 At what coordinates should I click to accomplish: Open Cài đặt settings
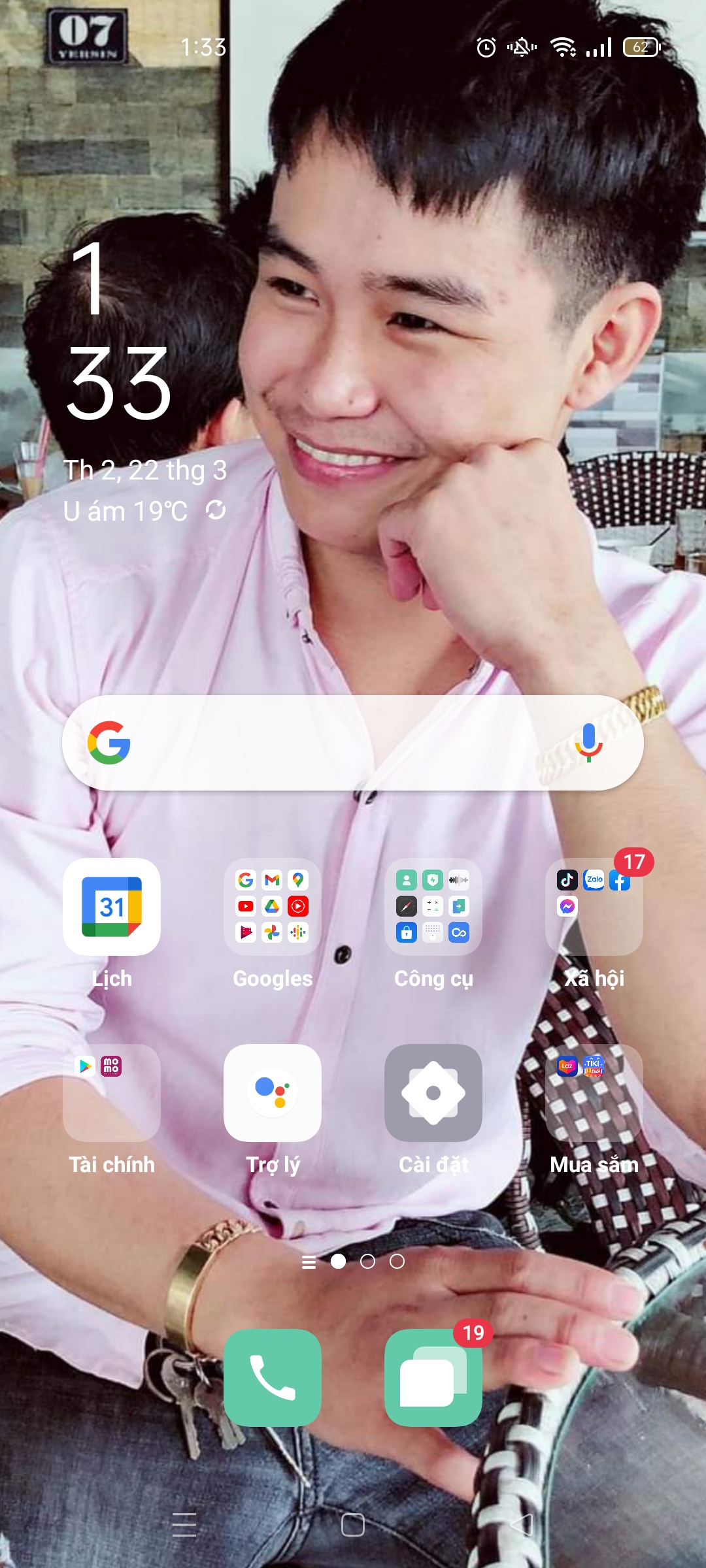[433, 1093]
